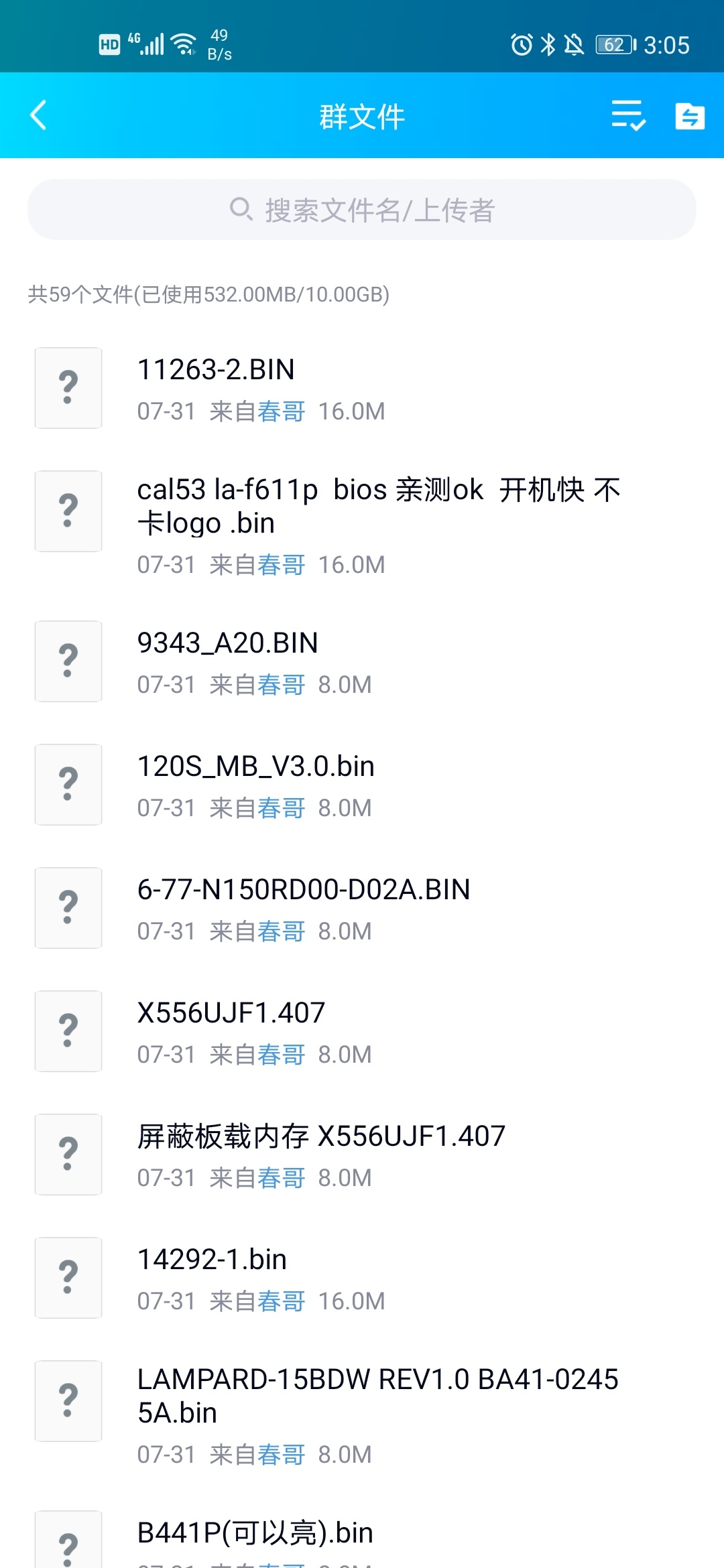Image resolution: width=724 pixels, height=1568 pixels.
Task: Go back from the 群文件 page
Action: click(39, 115)
